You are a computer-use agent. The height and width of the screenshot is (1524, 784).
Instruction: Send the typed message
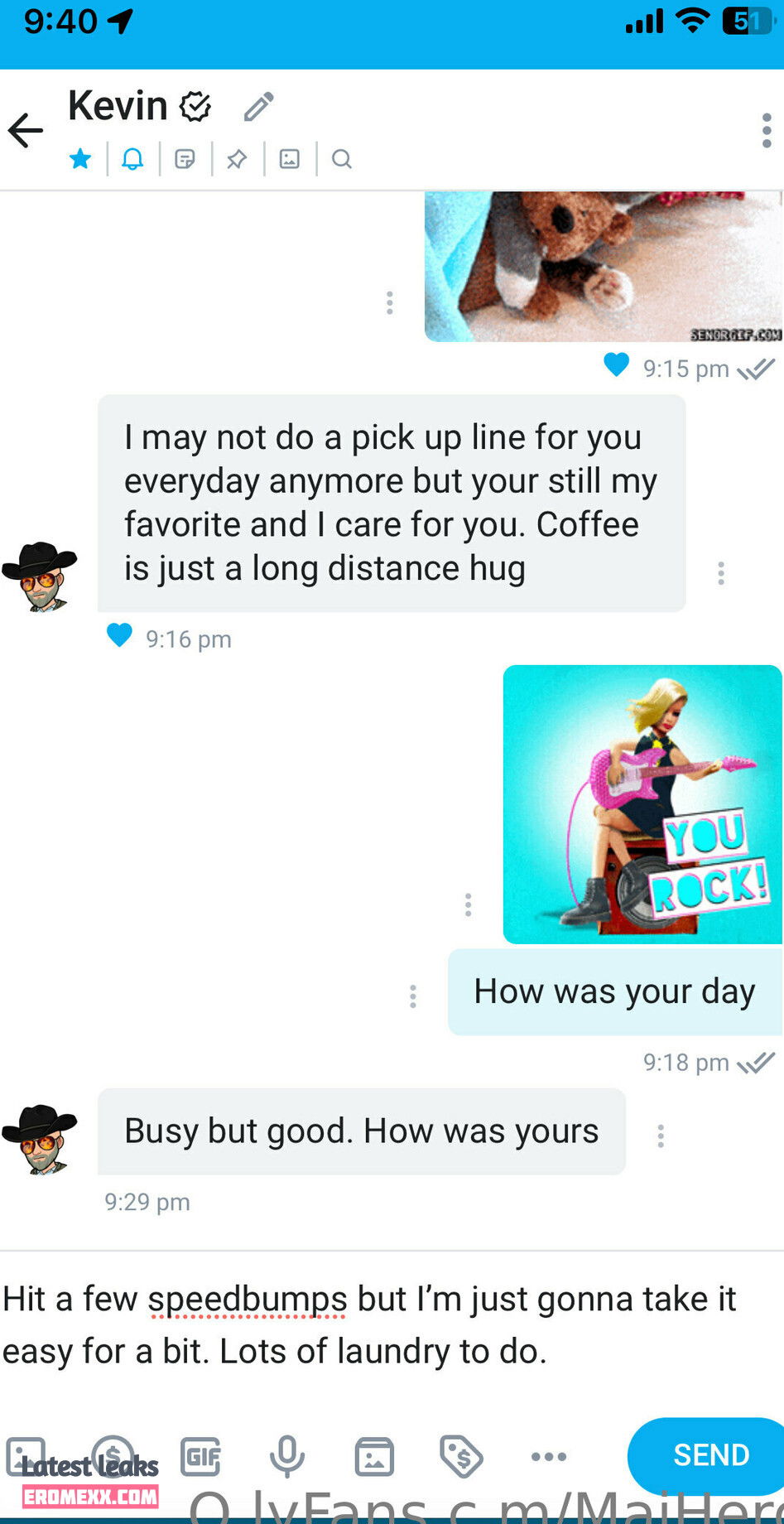click(x=709, y=1455)
